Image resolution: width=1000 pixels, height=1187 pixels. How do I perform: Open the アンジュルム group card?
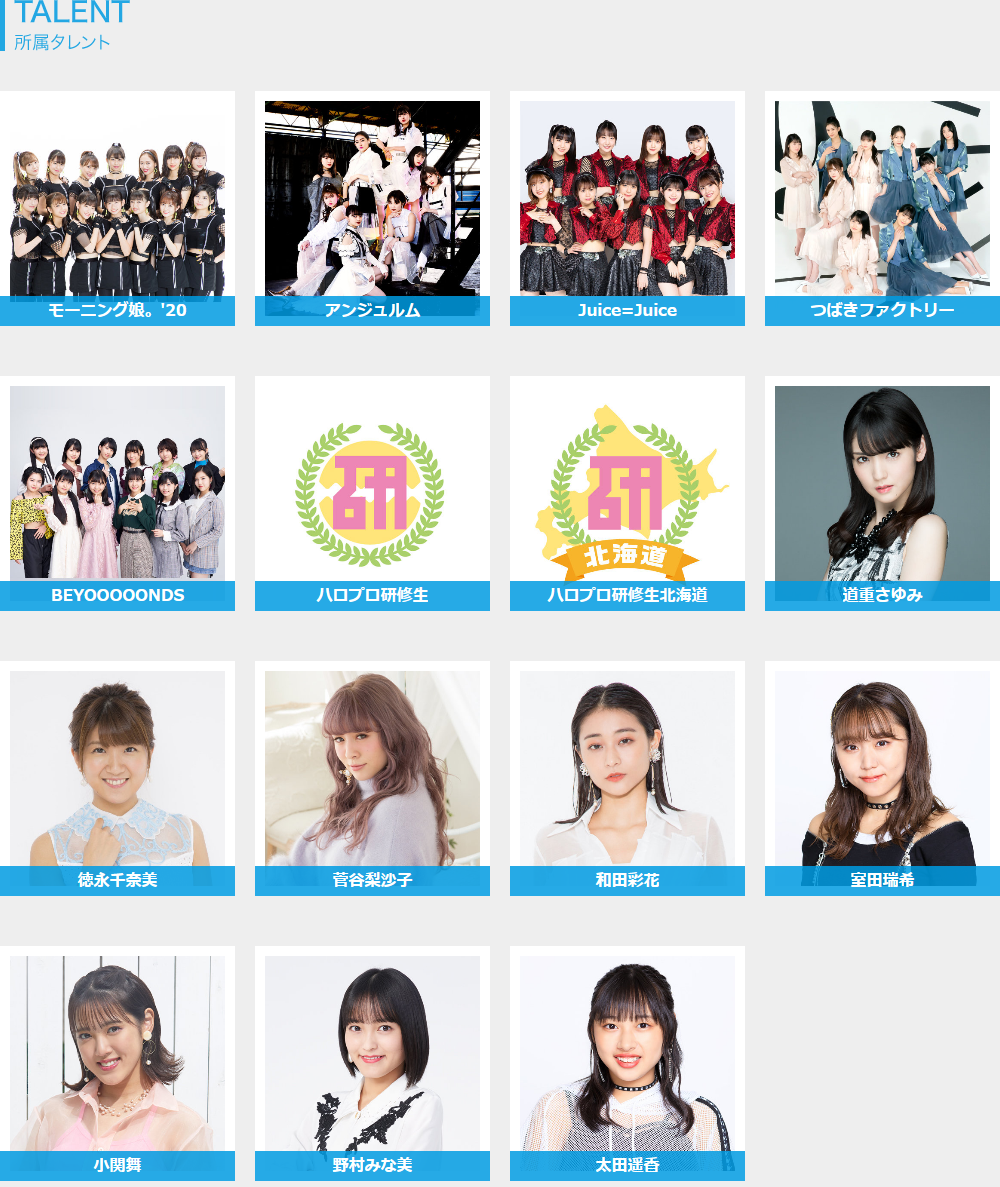click(372, 208)
